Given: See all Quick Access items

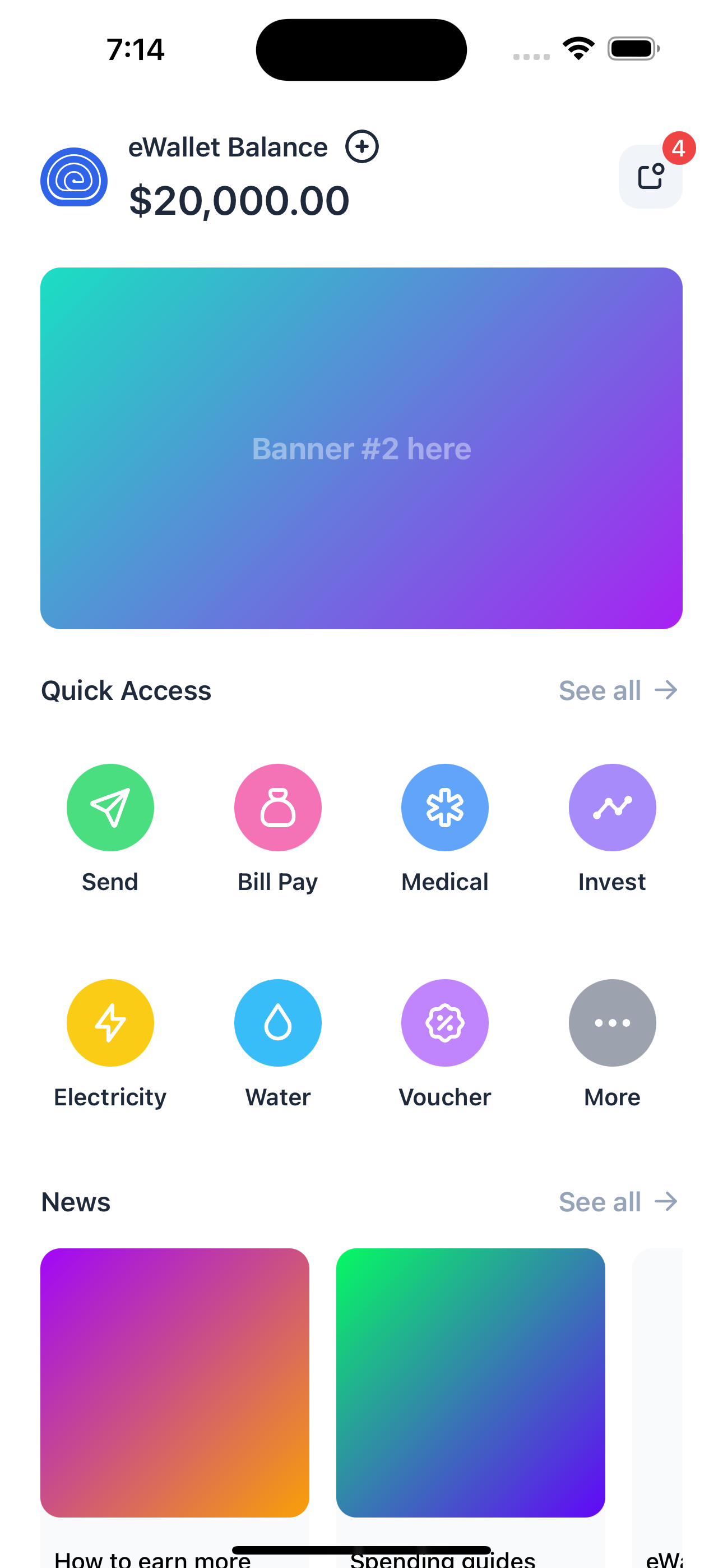Looking at the screenshot, I should point(618,691).
